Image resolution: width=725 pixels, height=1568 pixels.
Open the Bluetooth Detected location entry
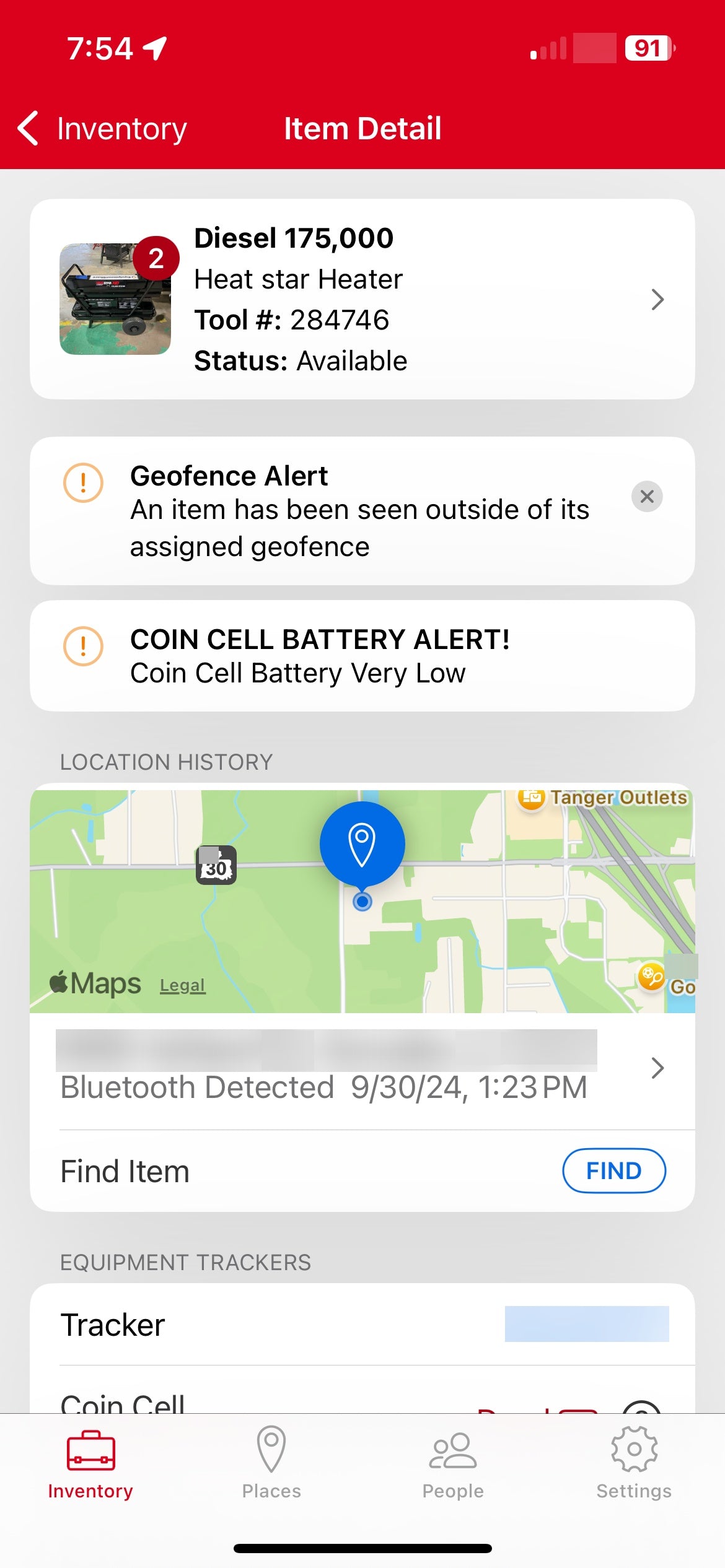pyautogui.click(x=362, y=1069)
